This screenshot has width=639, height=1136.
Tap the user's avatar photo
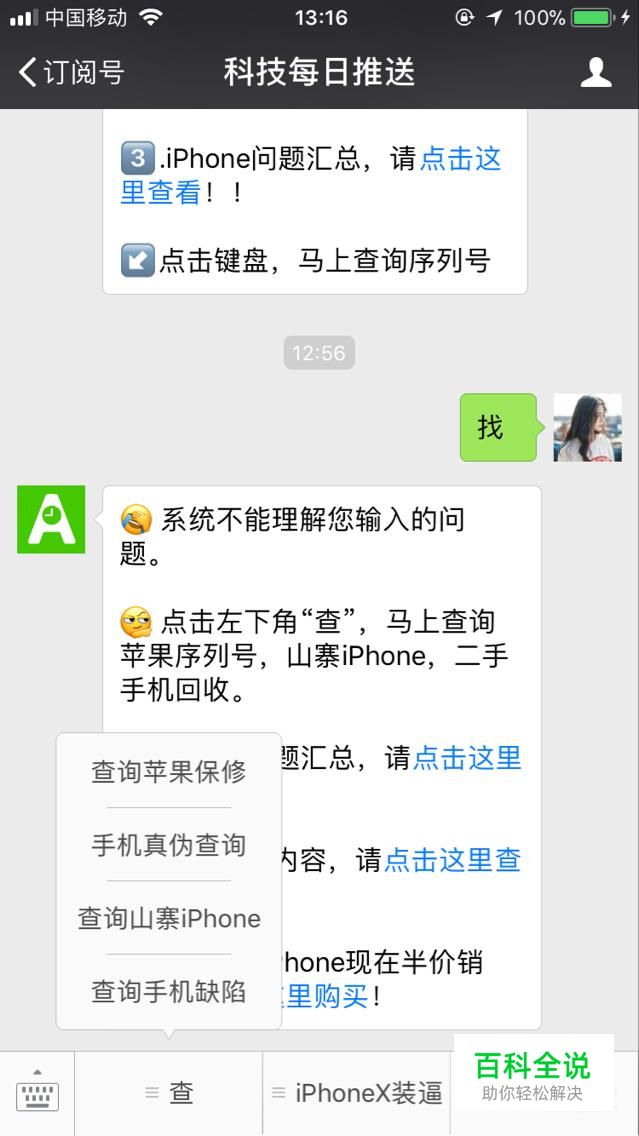click(588, 427)
